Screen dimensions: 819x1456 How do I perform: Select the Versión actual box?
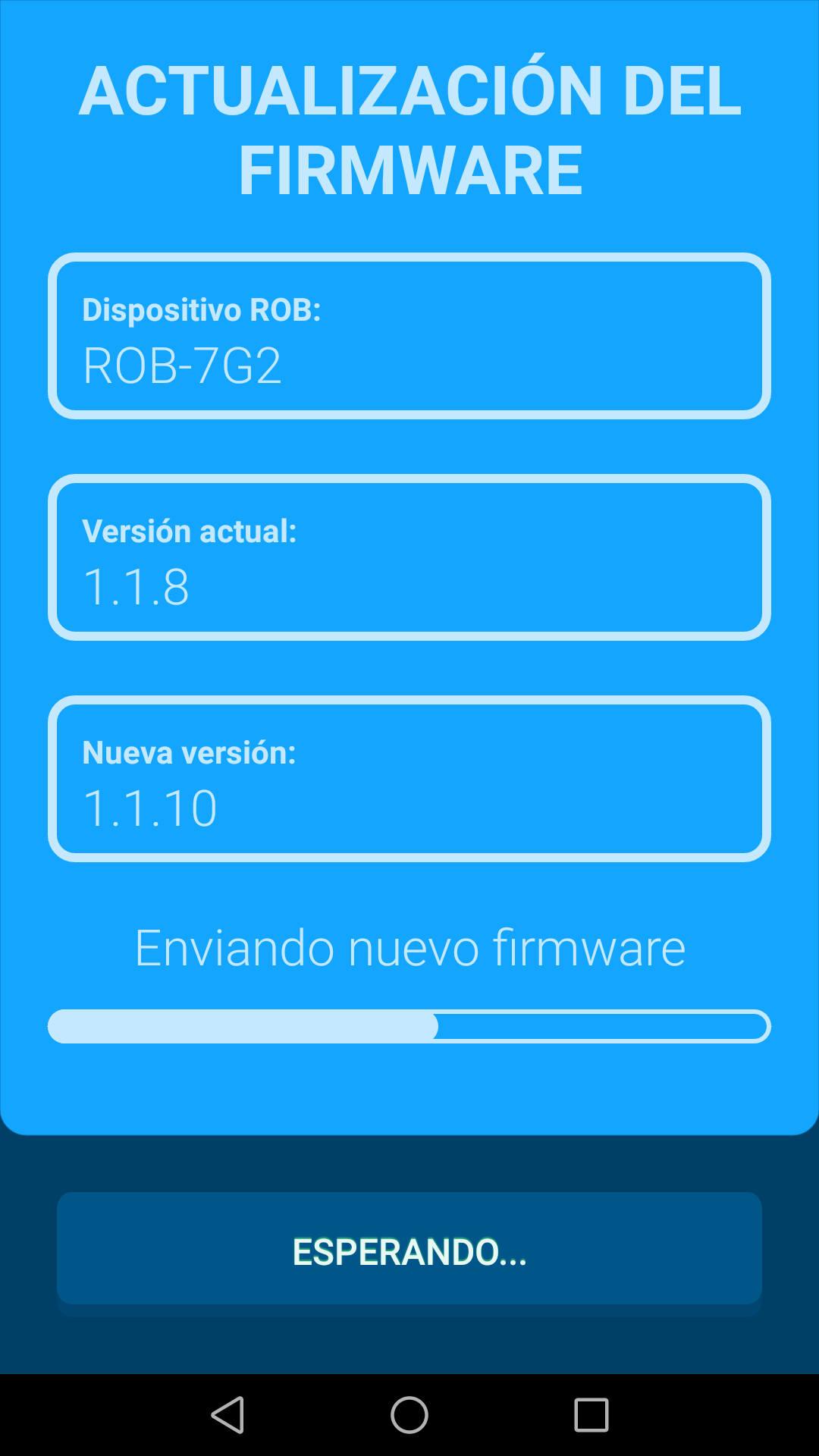[x=409, y=557]
